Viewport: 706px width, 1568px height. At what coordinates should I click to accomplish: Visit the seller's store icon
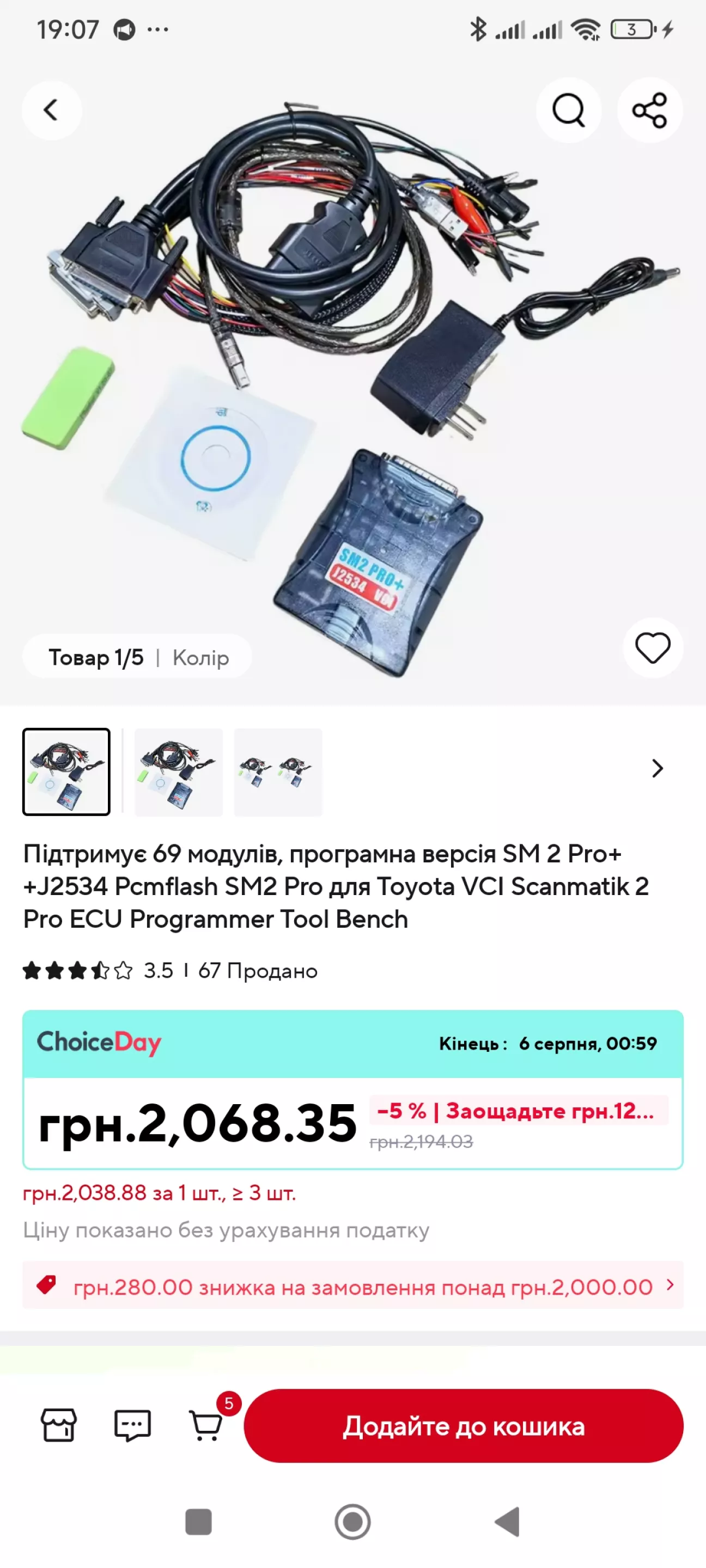coord(58,1425)
